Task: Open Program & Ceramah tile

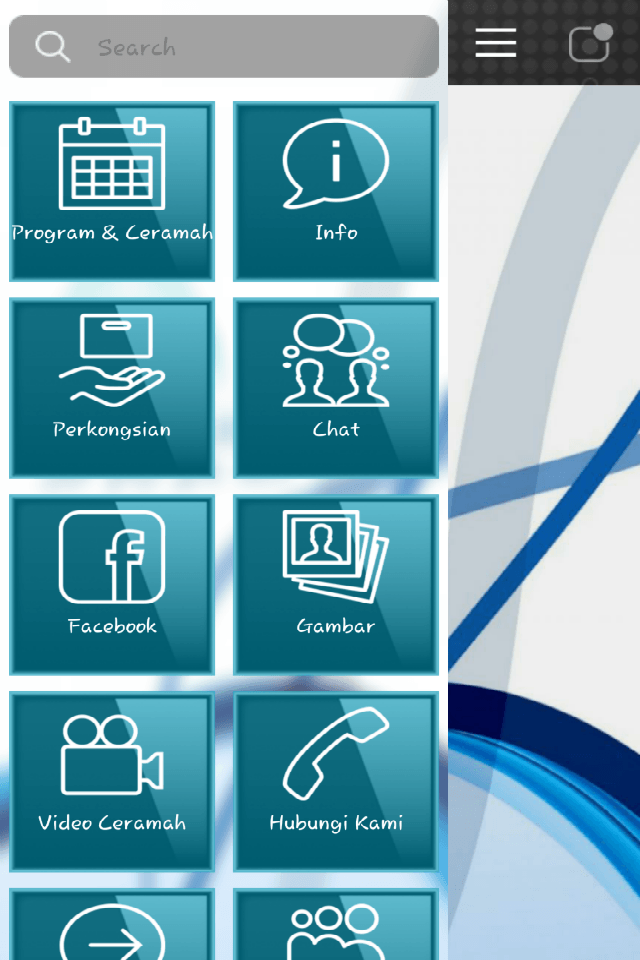Action: (112, 191)
